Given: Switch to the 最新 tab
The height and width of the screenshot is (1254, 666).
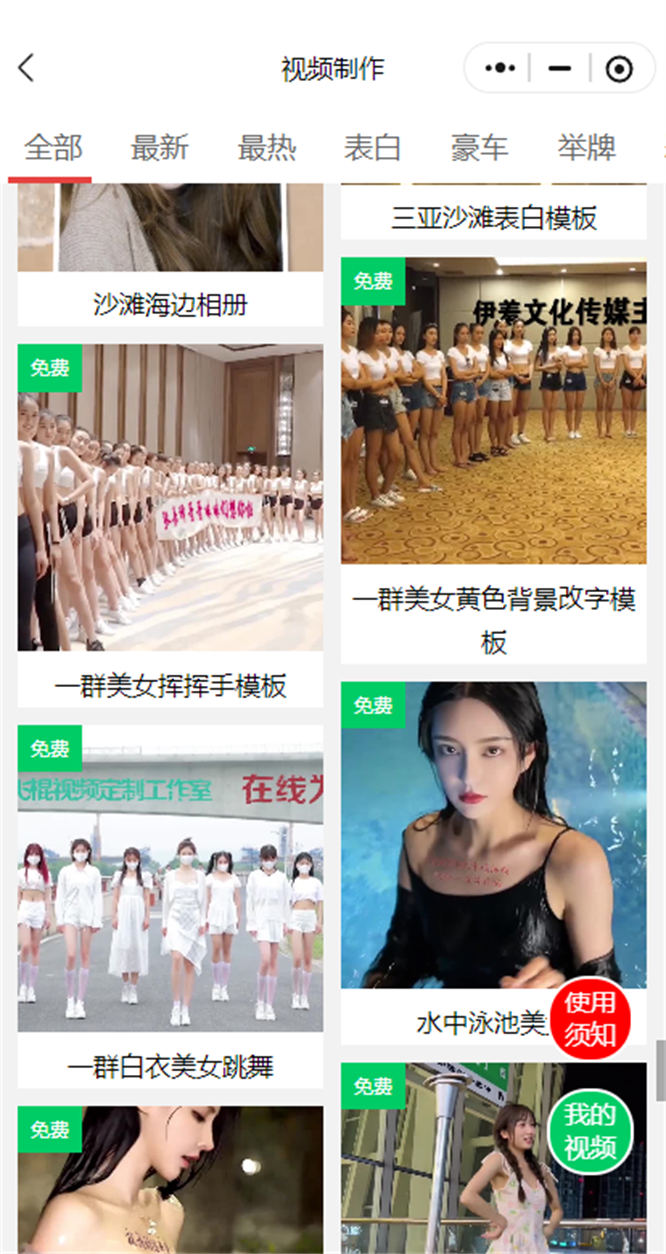Looking at the screenshot, I should [x=159, y=148].
